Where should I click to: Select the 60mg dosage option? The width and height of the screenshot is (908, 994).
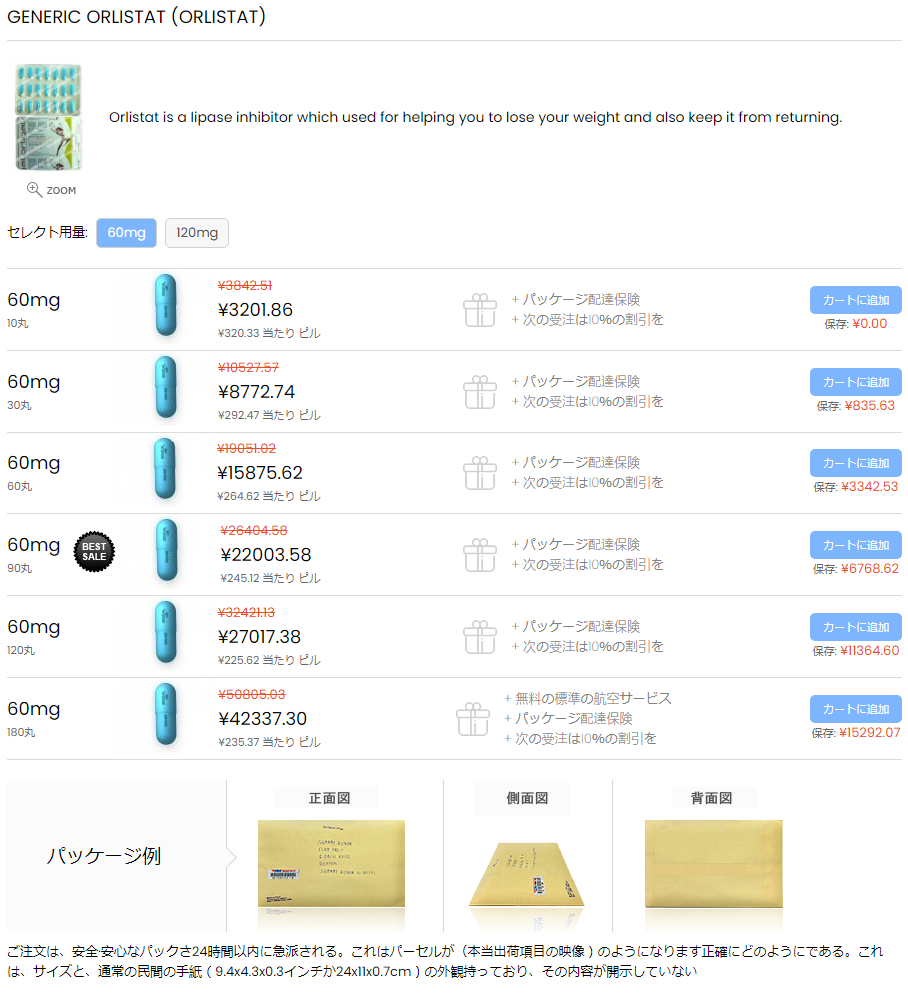pyautogui.click(x=126, y=233)
